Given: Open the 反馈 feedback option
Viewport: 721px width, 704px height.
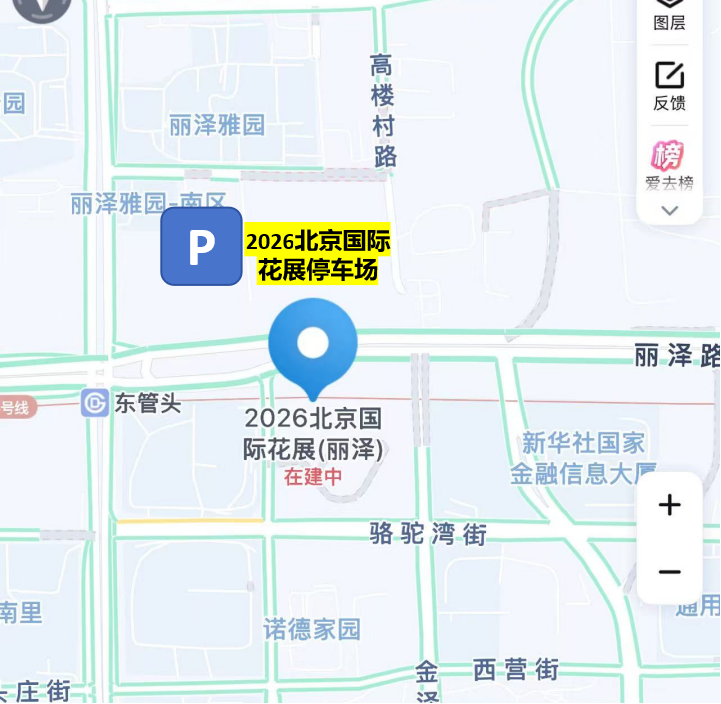Looking at the screenshot, I should point(669,85).
